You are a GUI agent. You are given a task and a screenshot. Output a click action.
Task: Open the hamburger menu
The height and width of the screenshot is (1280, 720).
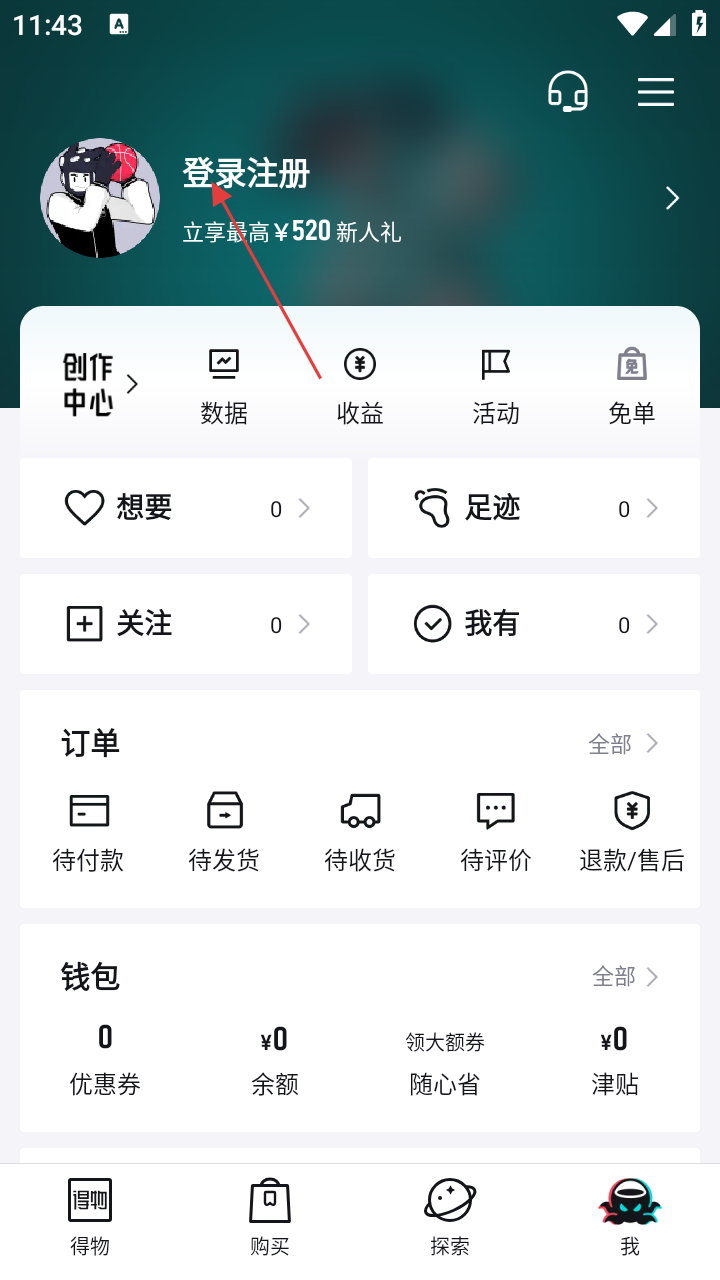point(656,92)
